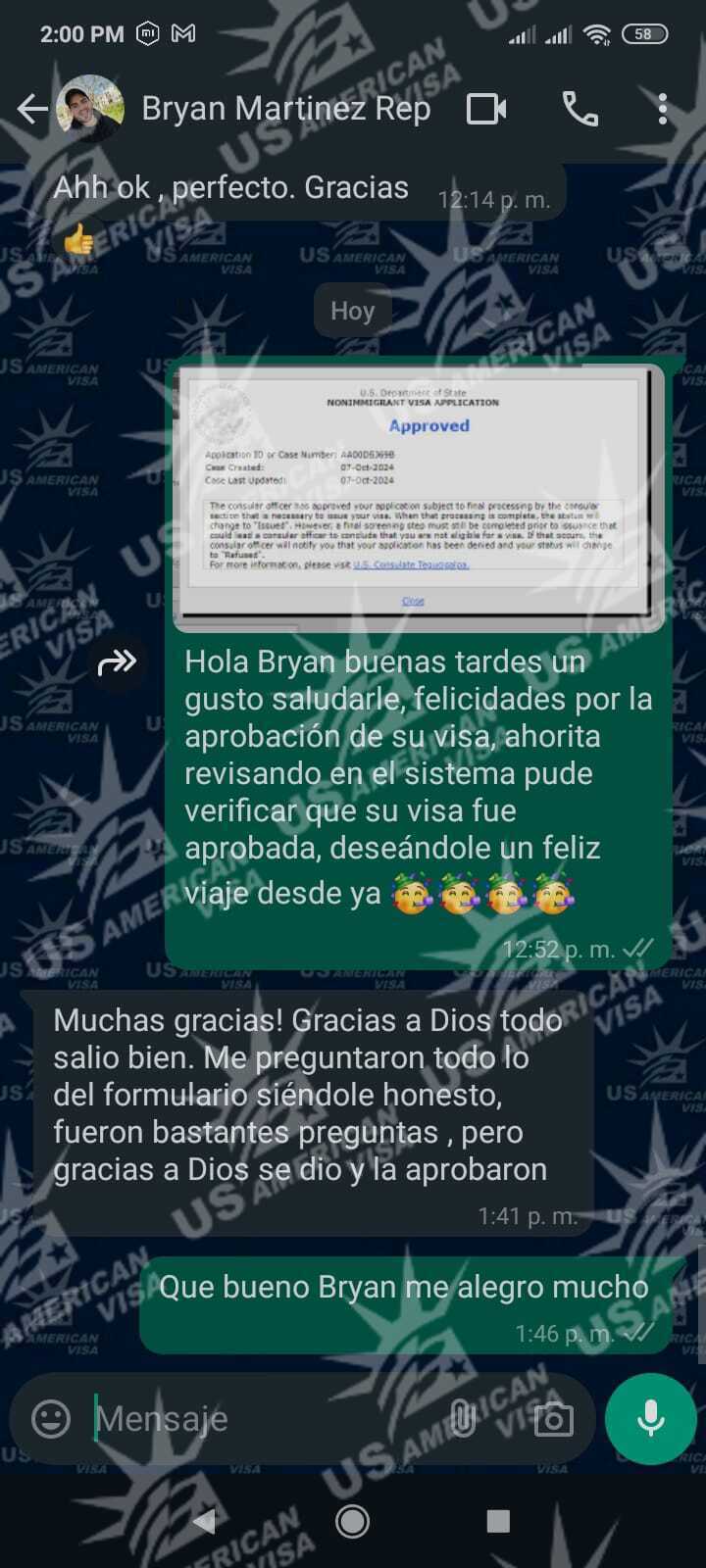This screenshot has height=1568, width=706.
Task: Open Bryan Martinez Rep's profile photo
Action: pos(90,109)
